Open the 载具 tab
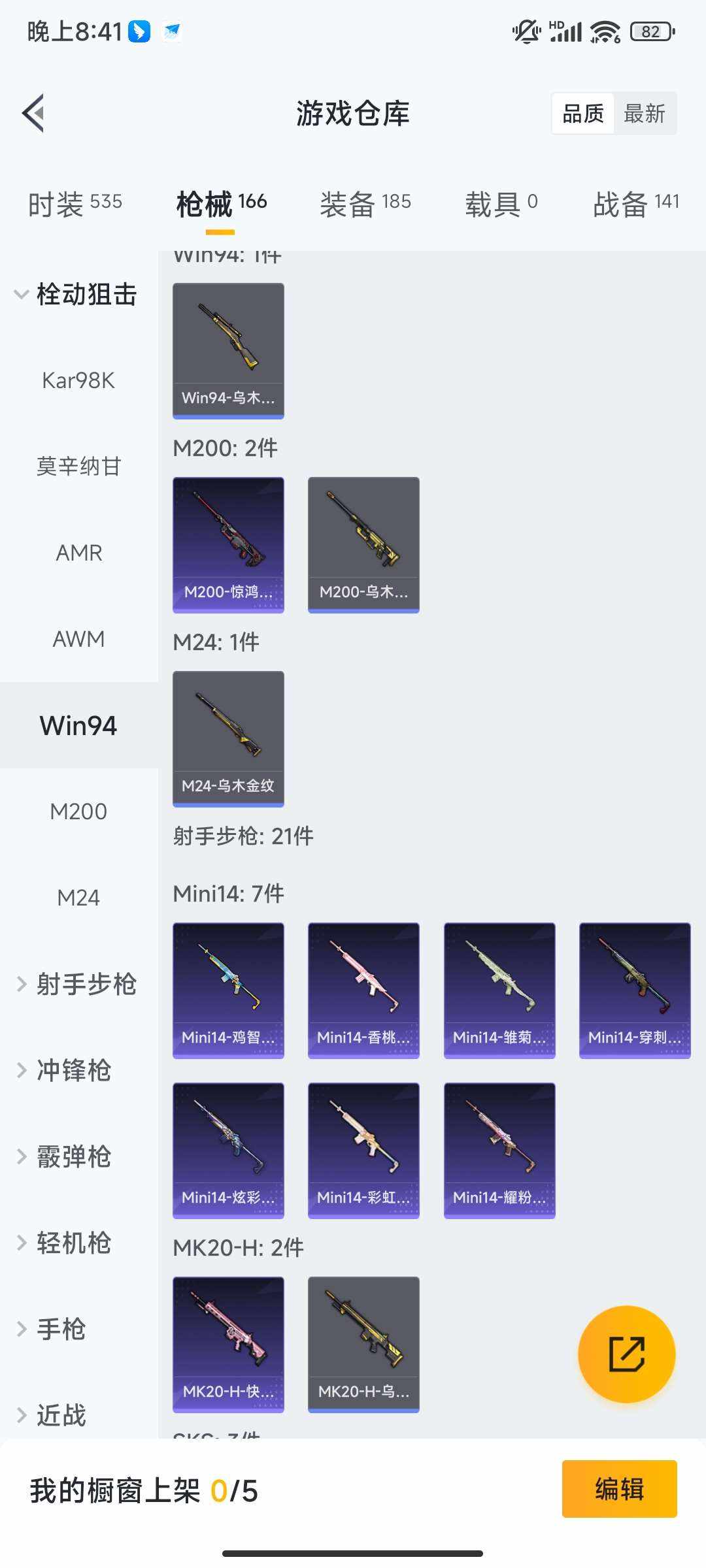Image resolution: width=706 pixels, height=1568 pixels. (x=501, y=203)
